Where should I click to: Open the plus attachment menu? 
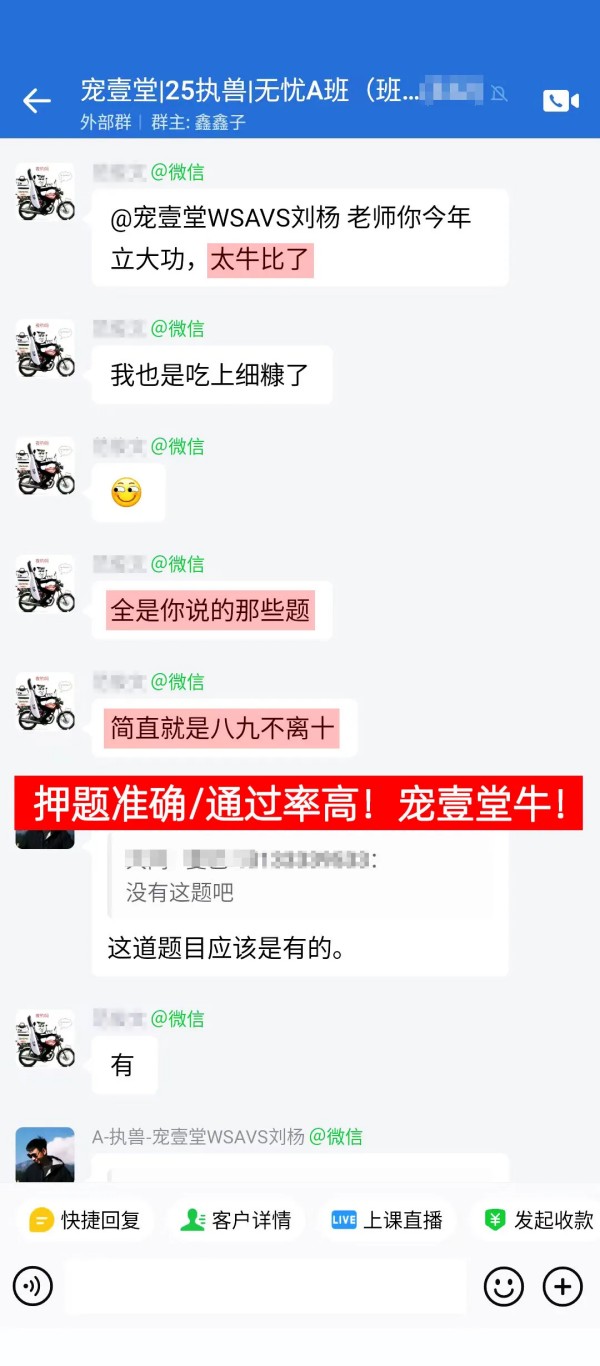pyautogui.click(x=562, y=1286)
